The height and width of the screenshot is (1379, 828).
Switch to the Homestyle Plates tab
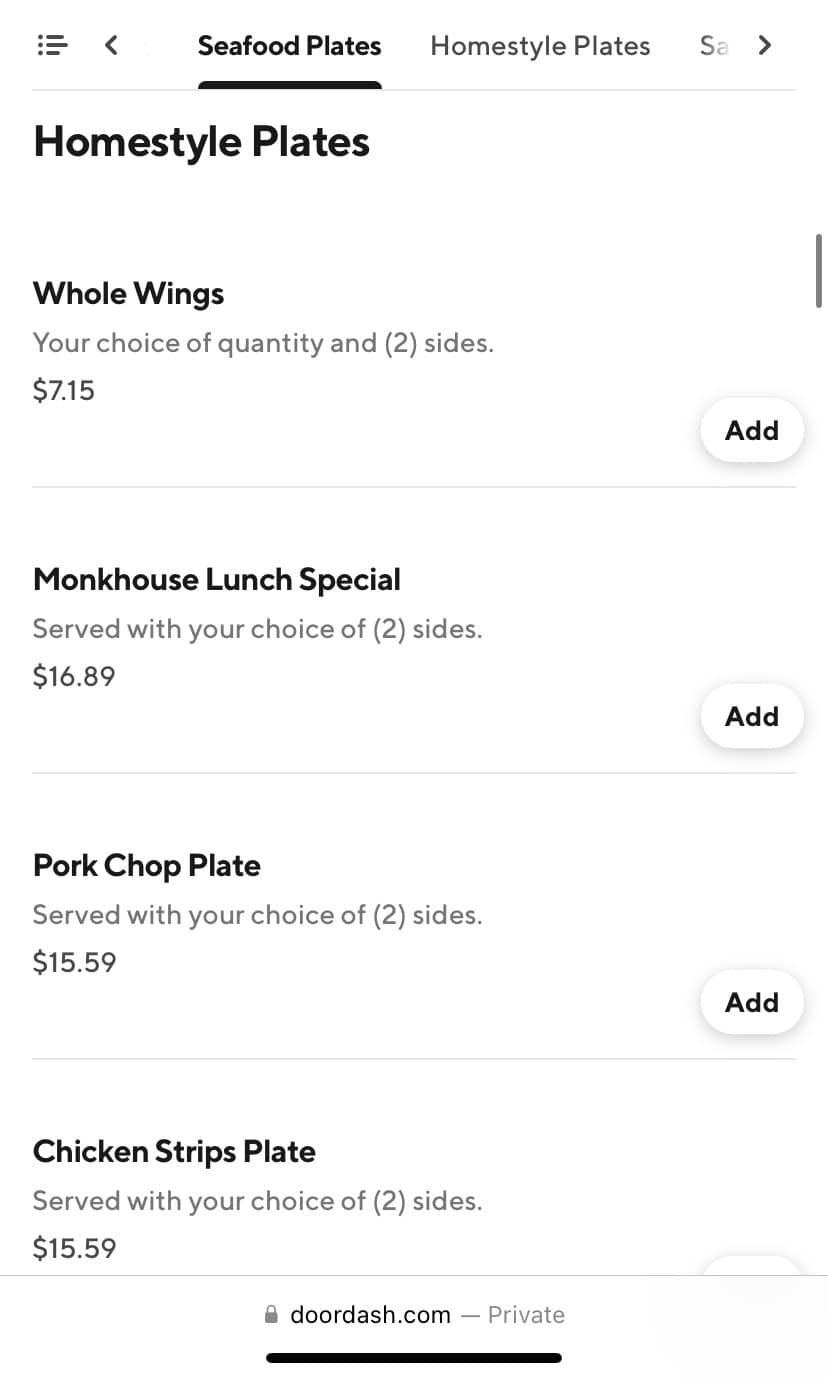pos(540,46)
